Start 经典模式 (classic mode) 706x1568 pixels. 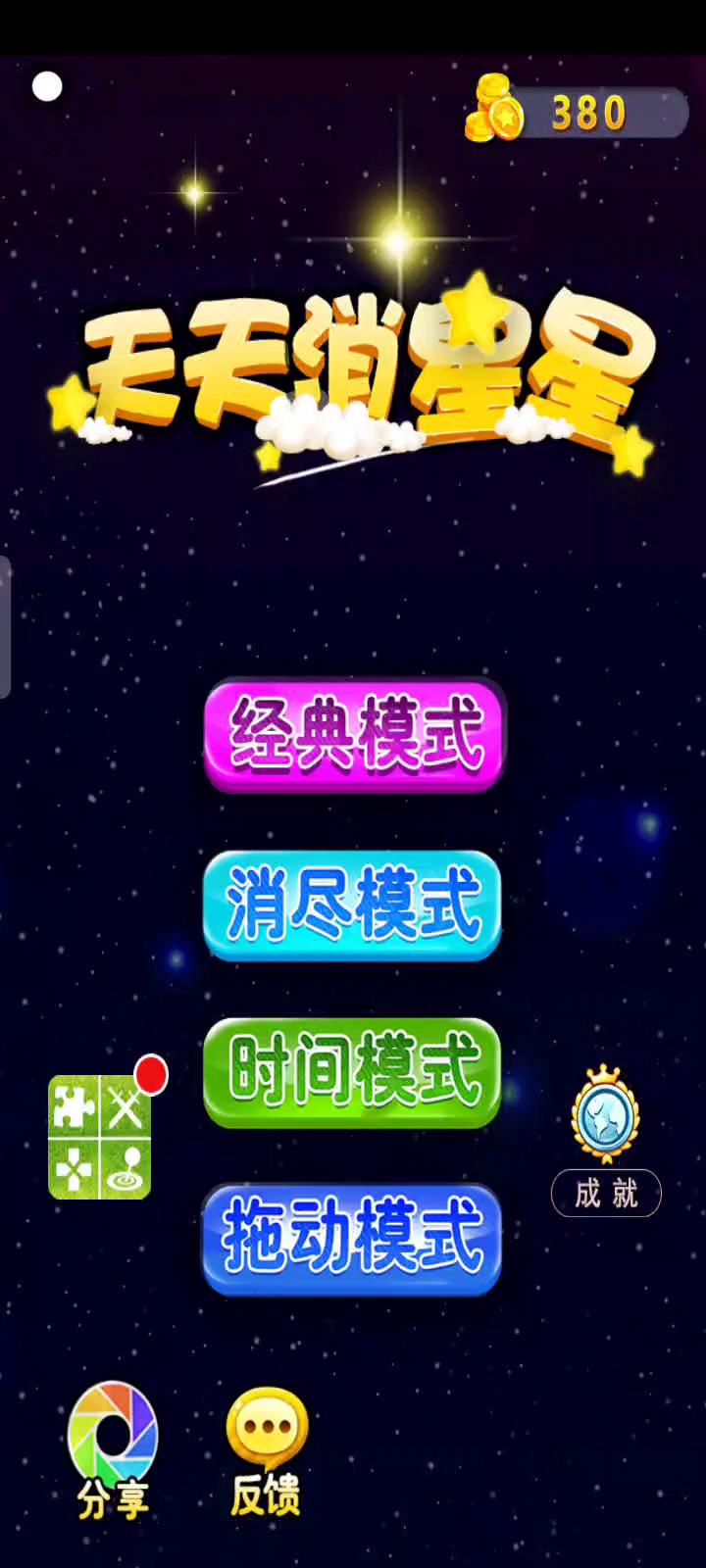pyautogui.click(x=354, y=735)
